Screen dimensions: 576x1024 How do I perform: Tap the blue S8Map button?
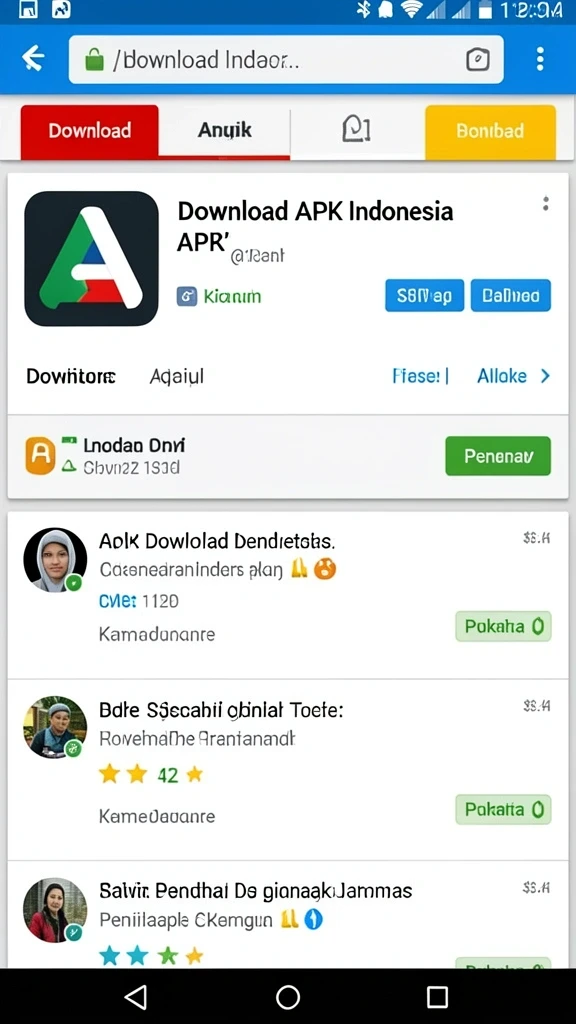[424, 295]
